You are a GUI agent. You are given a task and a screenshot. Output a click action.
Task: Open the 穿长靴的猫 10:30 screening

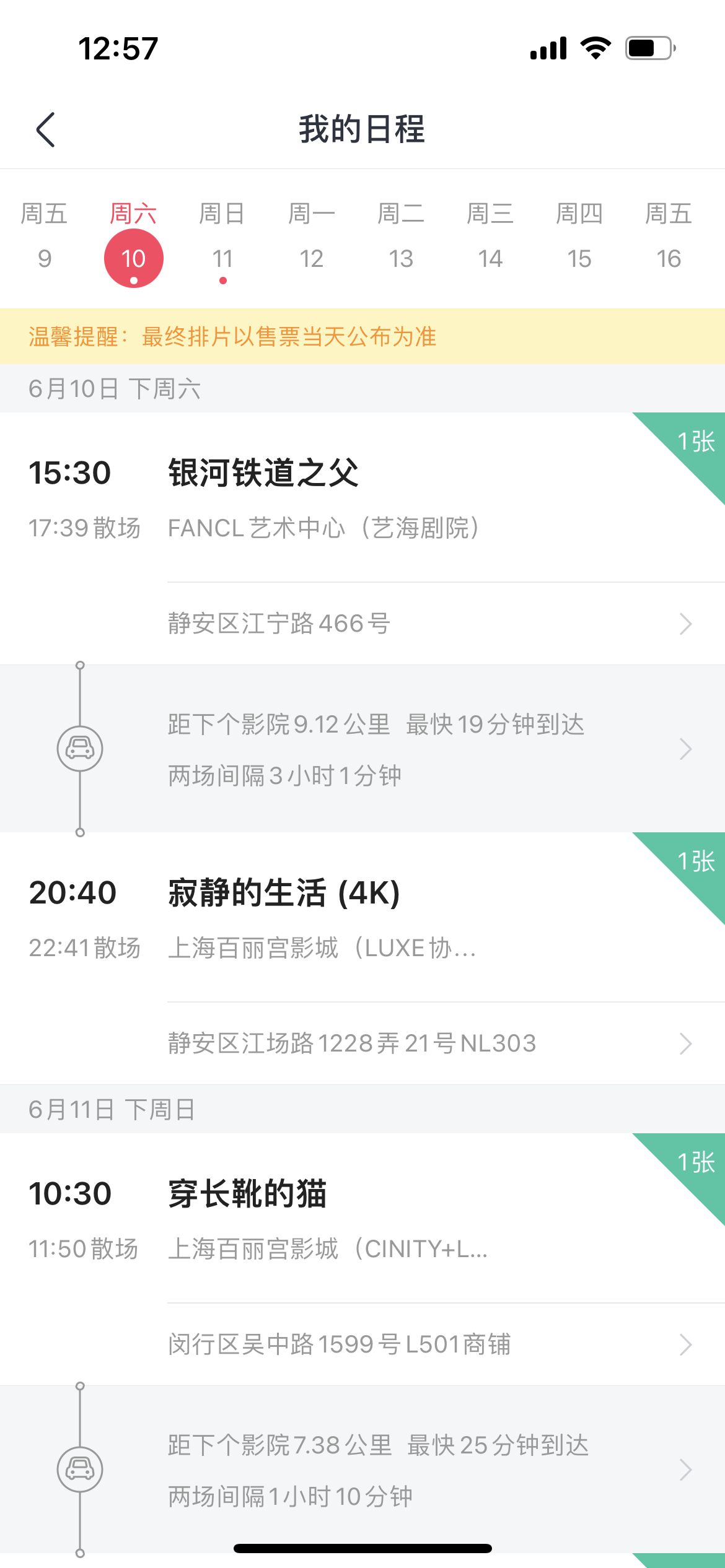point(362,1218)
